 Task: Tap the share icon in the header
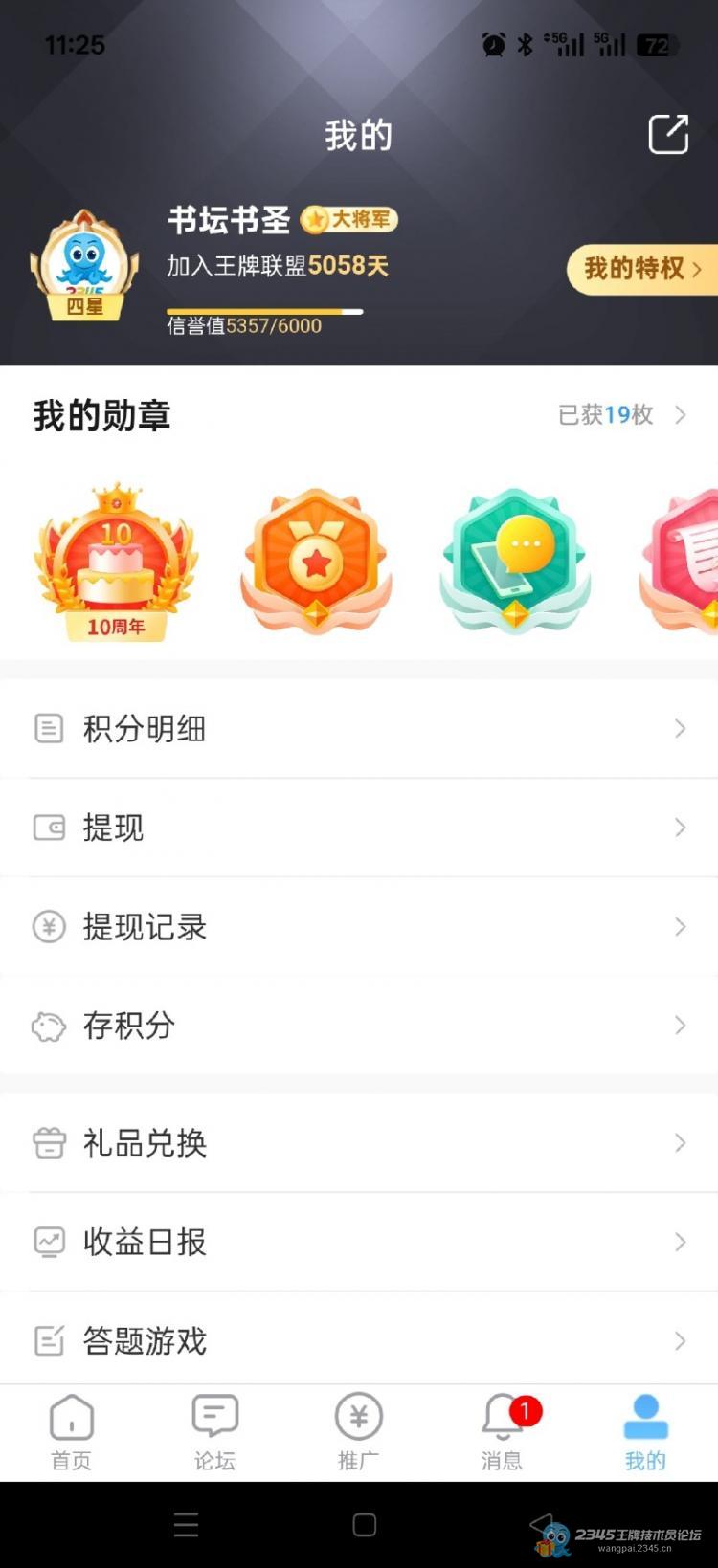tap(667, 134)
